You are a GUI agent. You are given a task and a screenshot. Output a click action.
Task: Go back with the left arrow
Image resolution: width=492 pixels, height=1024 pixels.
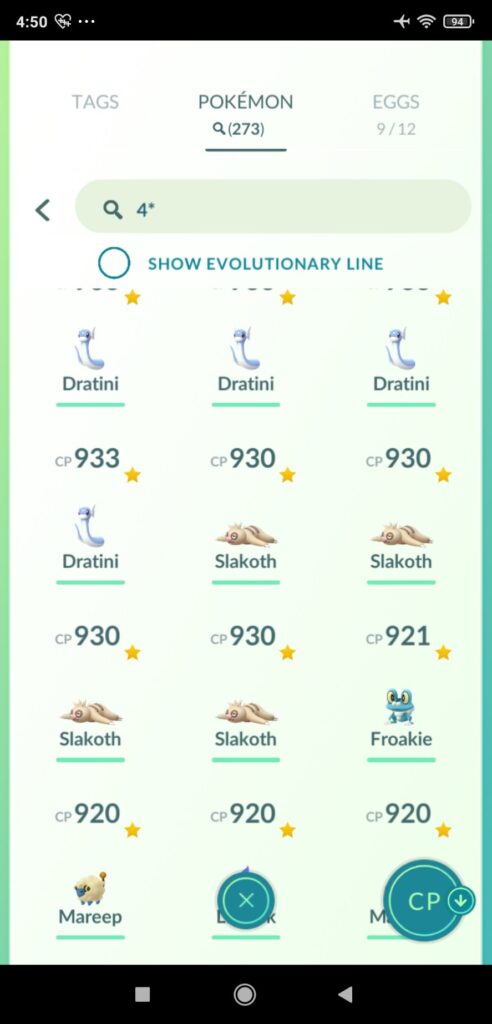pyautogui.click(x=42, y=210)
